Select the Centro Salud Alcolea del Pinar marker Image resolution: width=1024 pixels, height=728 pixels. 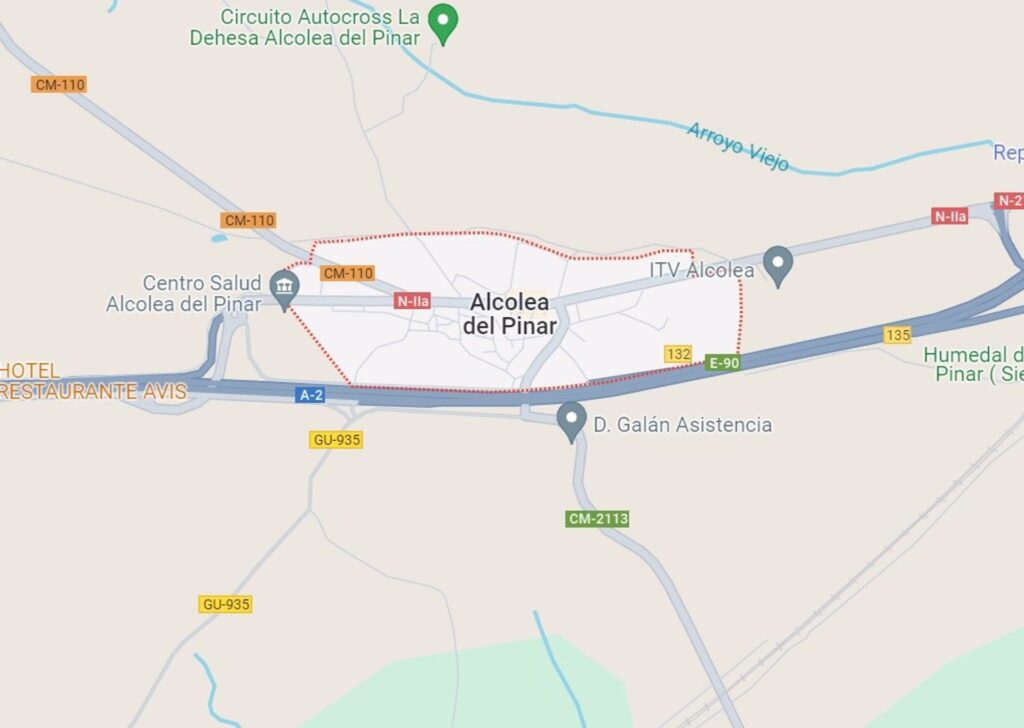tap(285, 288)
